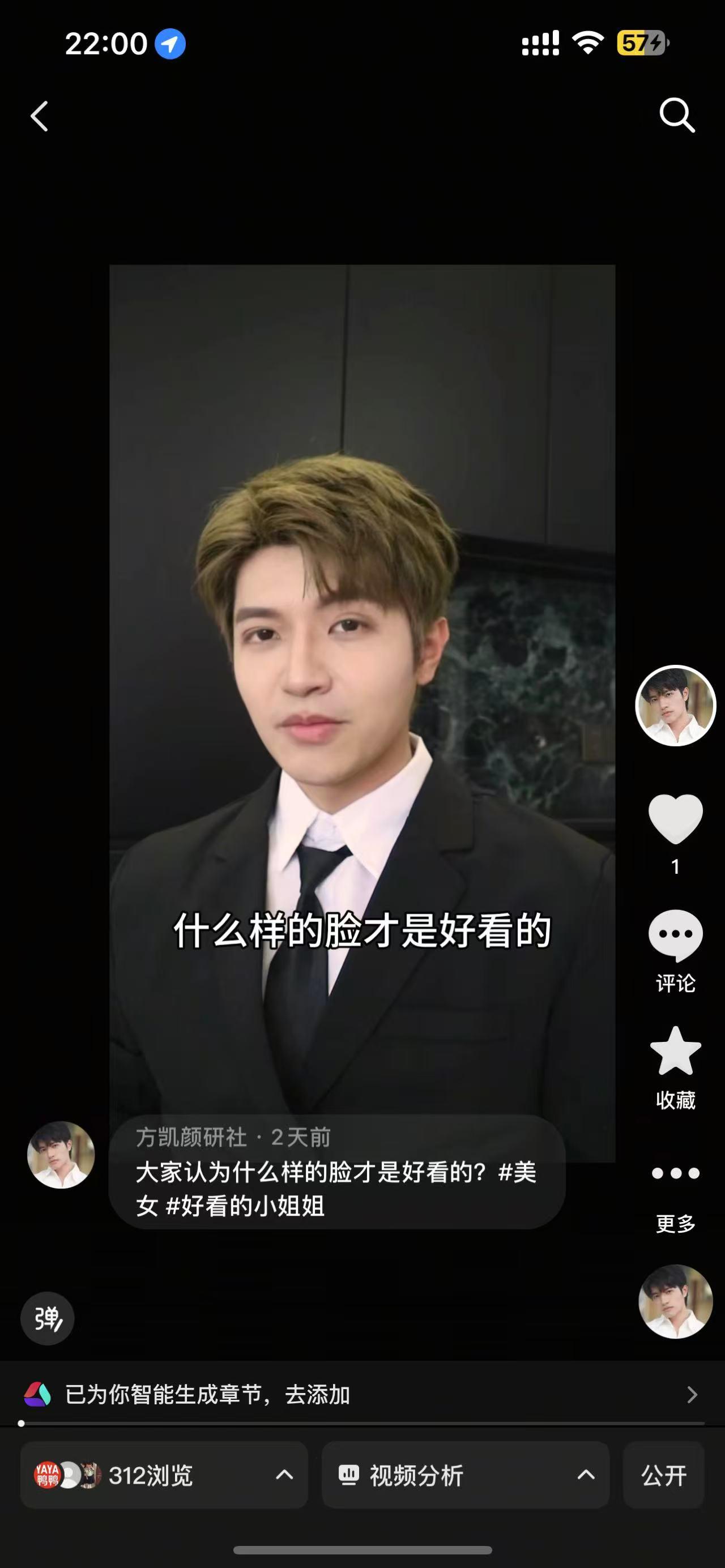Tap the 公开 visibility button
The image size is (725, 1568).
pyautogui.click(x=663, y=1475)
